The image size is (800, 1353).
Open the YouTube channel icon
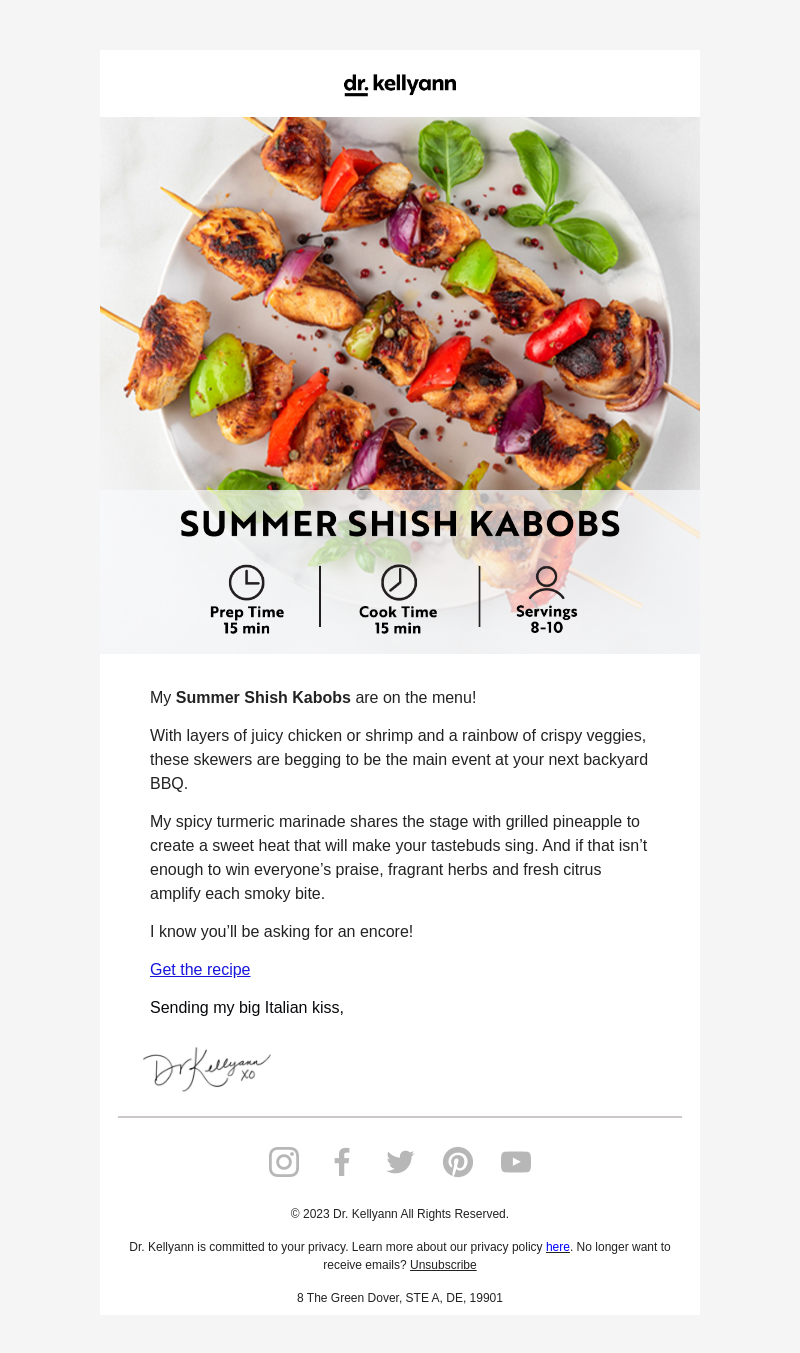(516, 1162)
